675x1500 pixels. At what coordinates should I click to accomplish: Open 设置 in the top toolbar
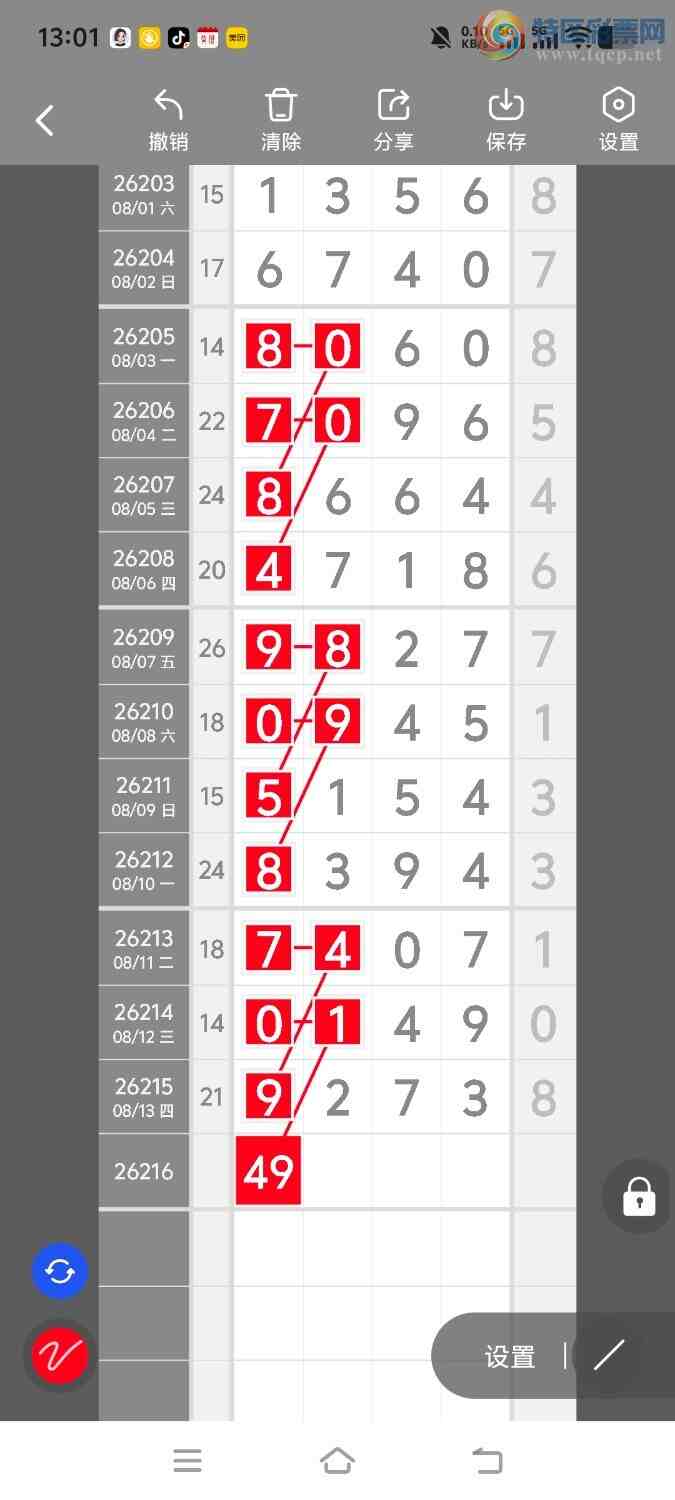(618, 120)
